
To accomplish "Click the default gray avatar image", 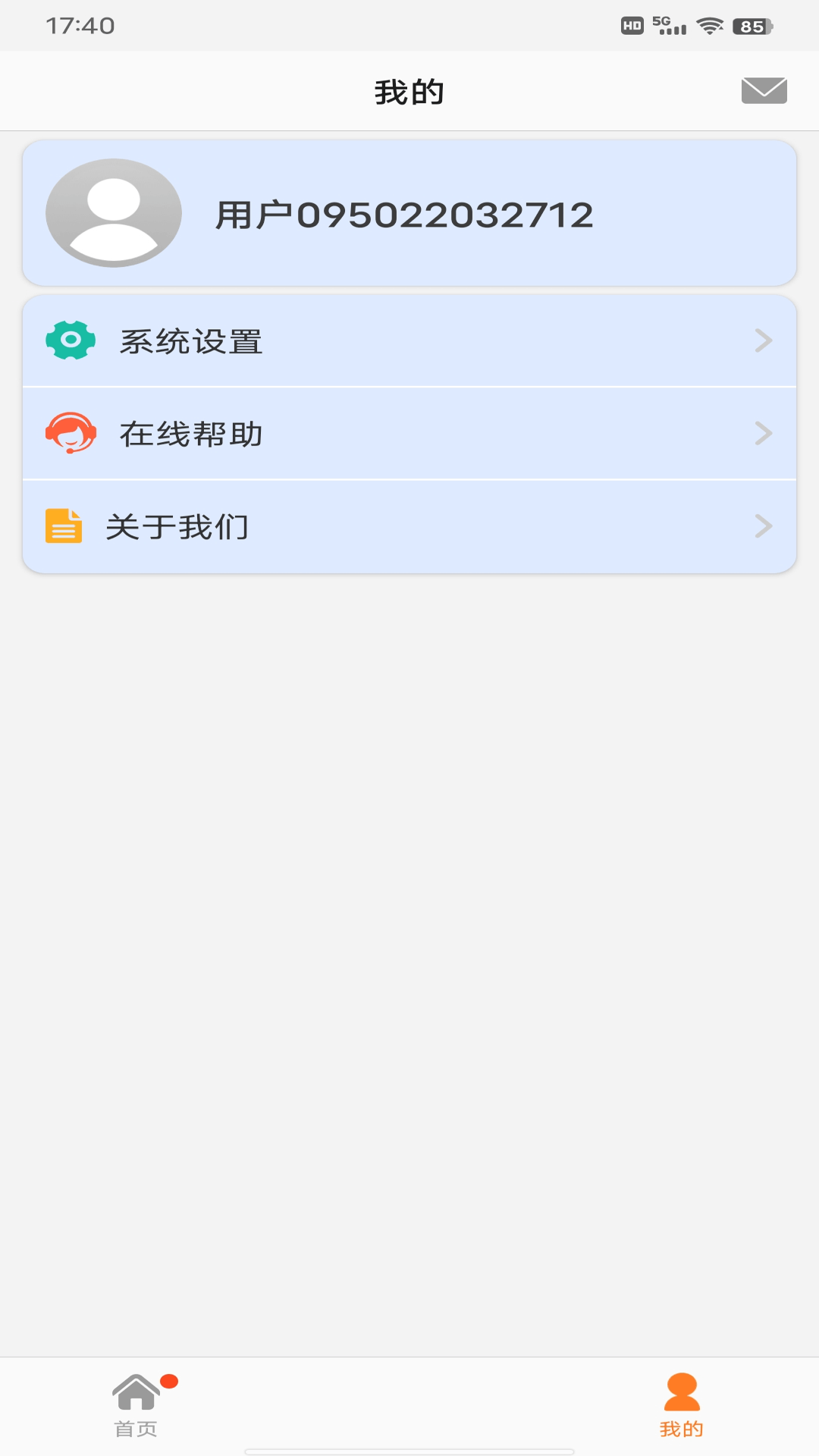I will pyautogui.click(x=113, y=215).
